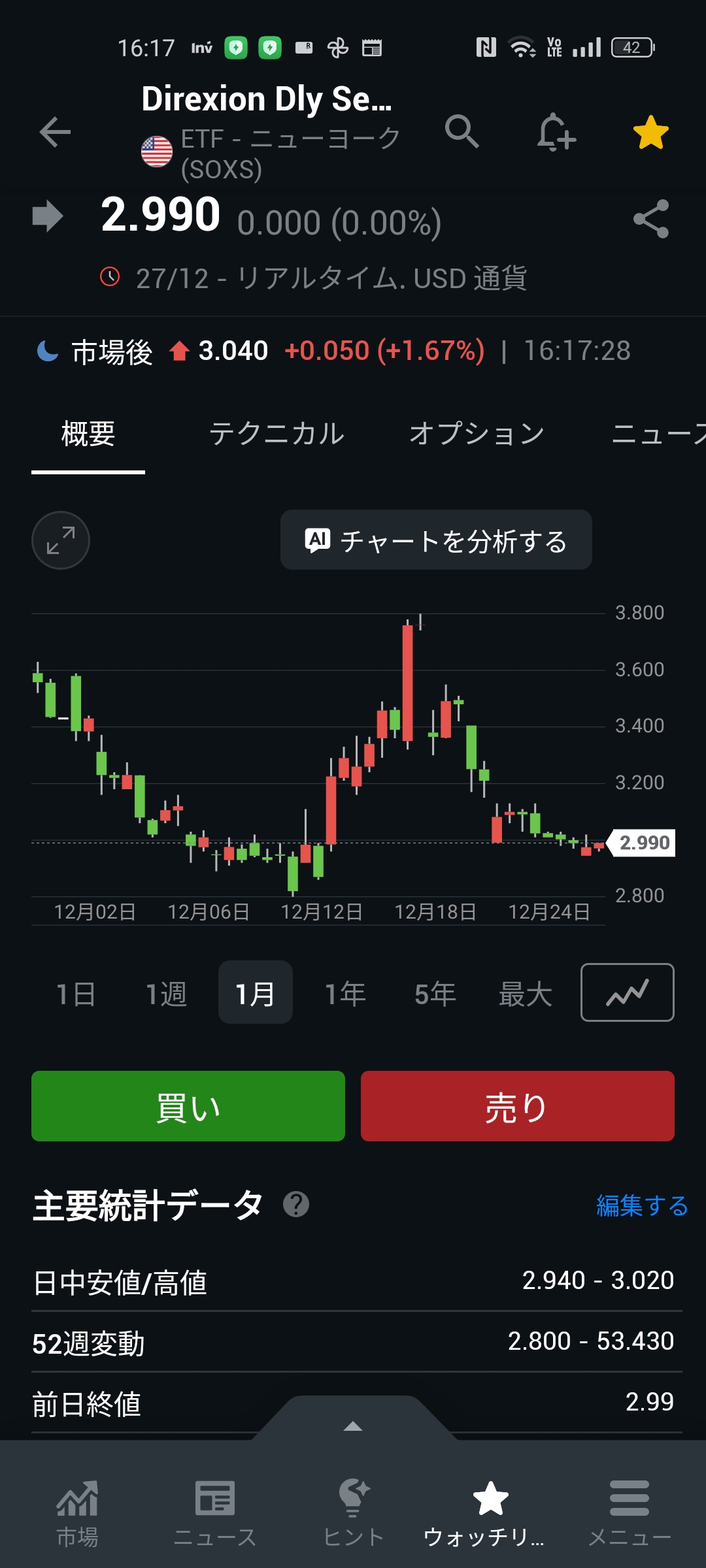Viewport: 706px width, 1568px height.
Task: Select the 1日 chart range
Action: pyautogui.click(x=76, y=994)
